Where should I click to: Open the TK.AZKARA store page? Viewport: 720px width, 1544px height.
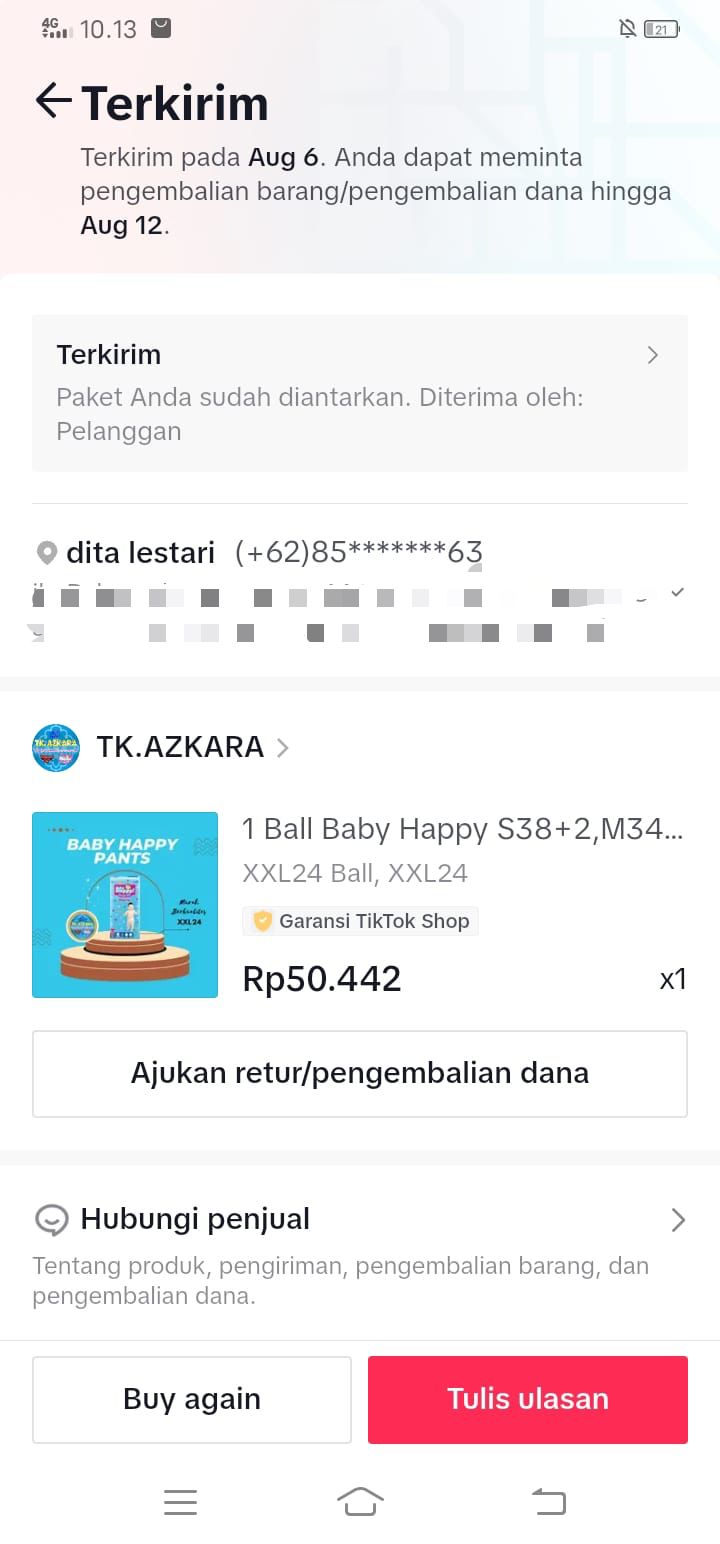180,747
